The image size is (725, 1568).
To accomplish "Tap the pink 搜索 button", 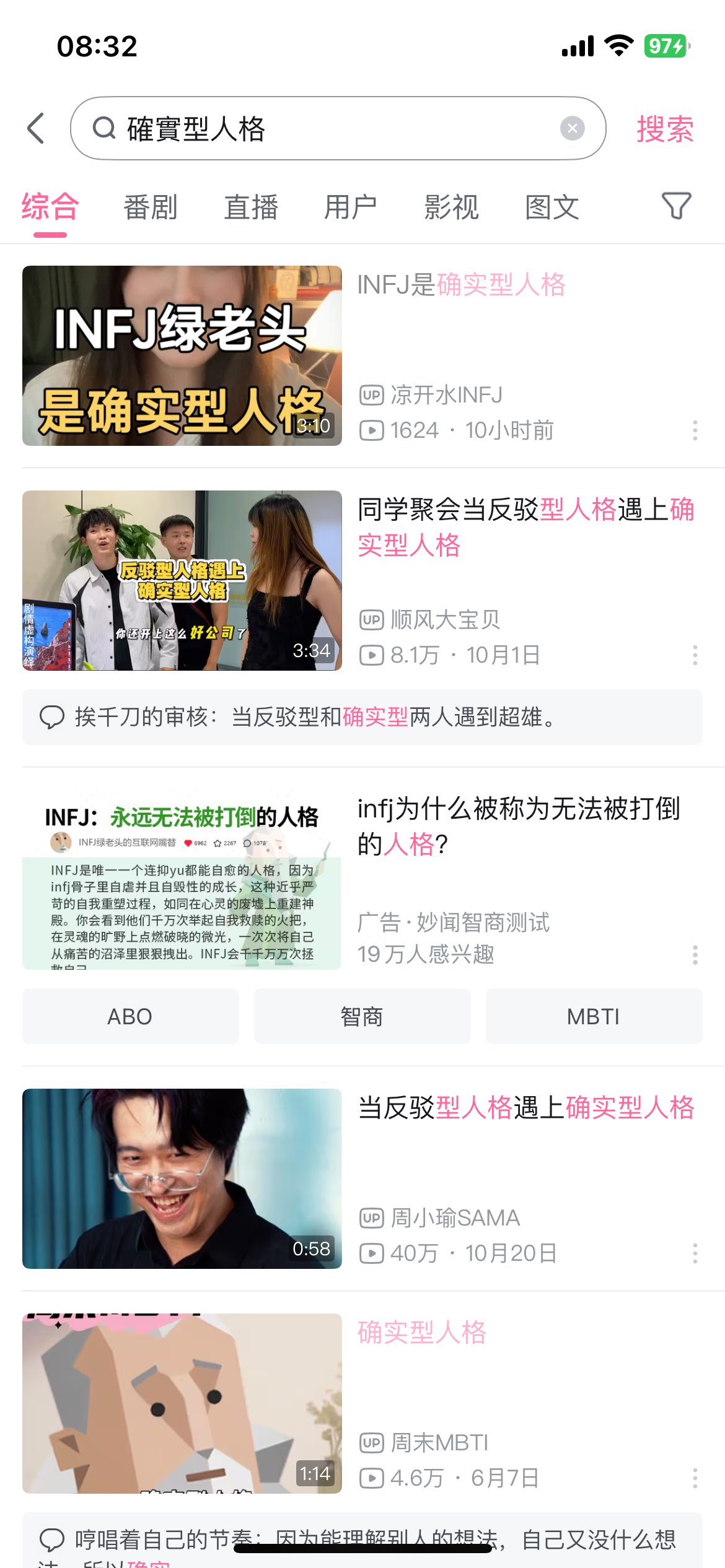I will tap(665, 129).
